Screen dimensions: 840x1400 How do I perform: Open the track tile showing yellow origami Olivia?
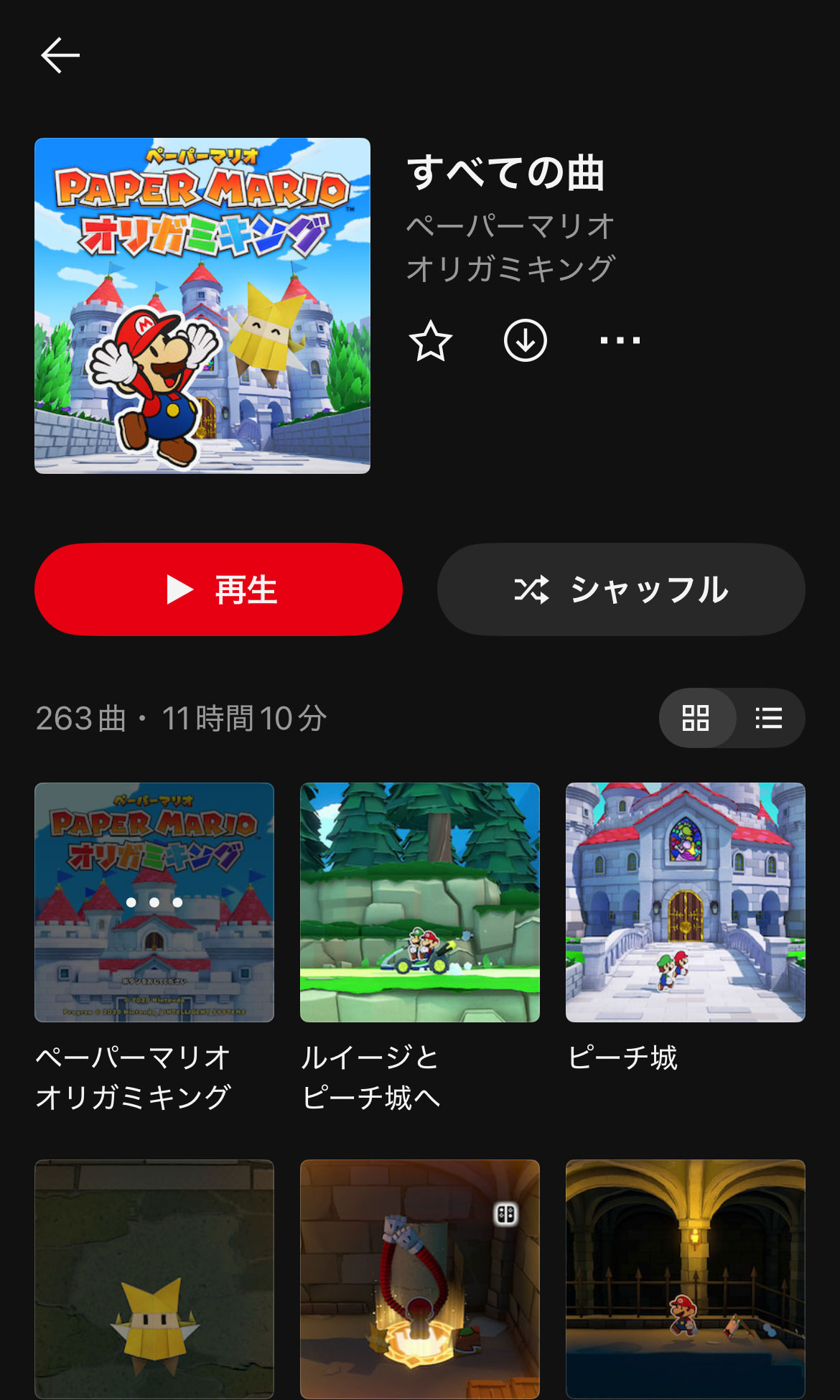click(154, 1279)
